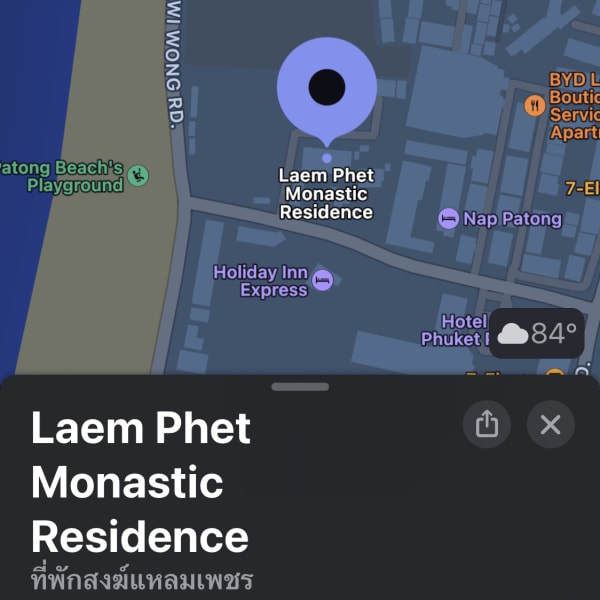
Task: Close the place details card
Action: click(550, 425)
